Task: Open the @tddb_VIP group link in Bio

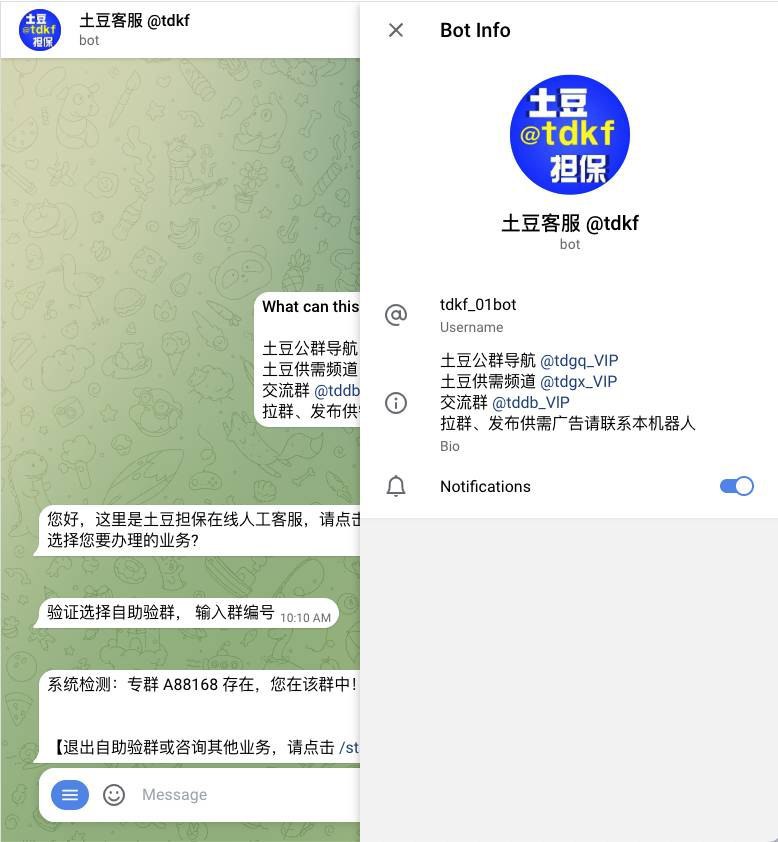Action: click(x=530, y=402)
